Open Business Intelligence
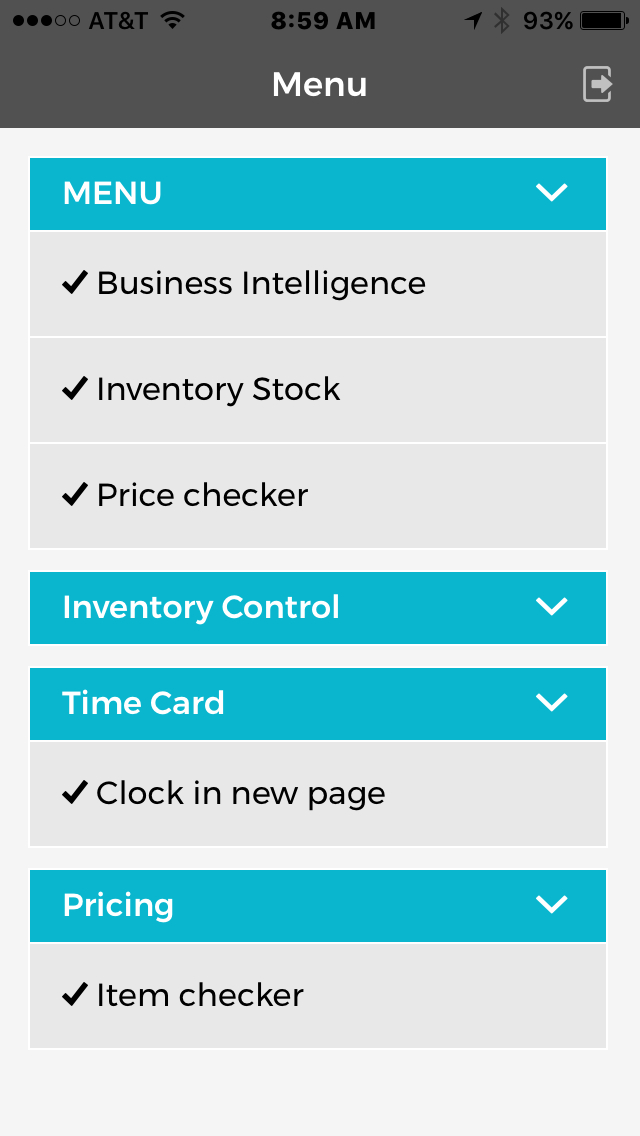 click(x=261, y=284)
